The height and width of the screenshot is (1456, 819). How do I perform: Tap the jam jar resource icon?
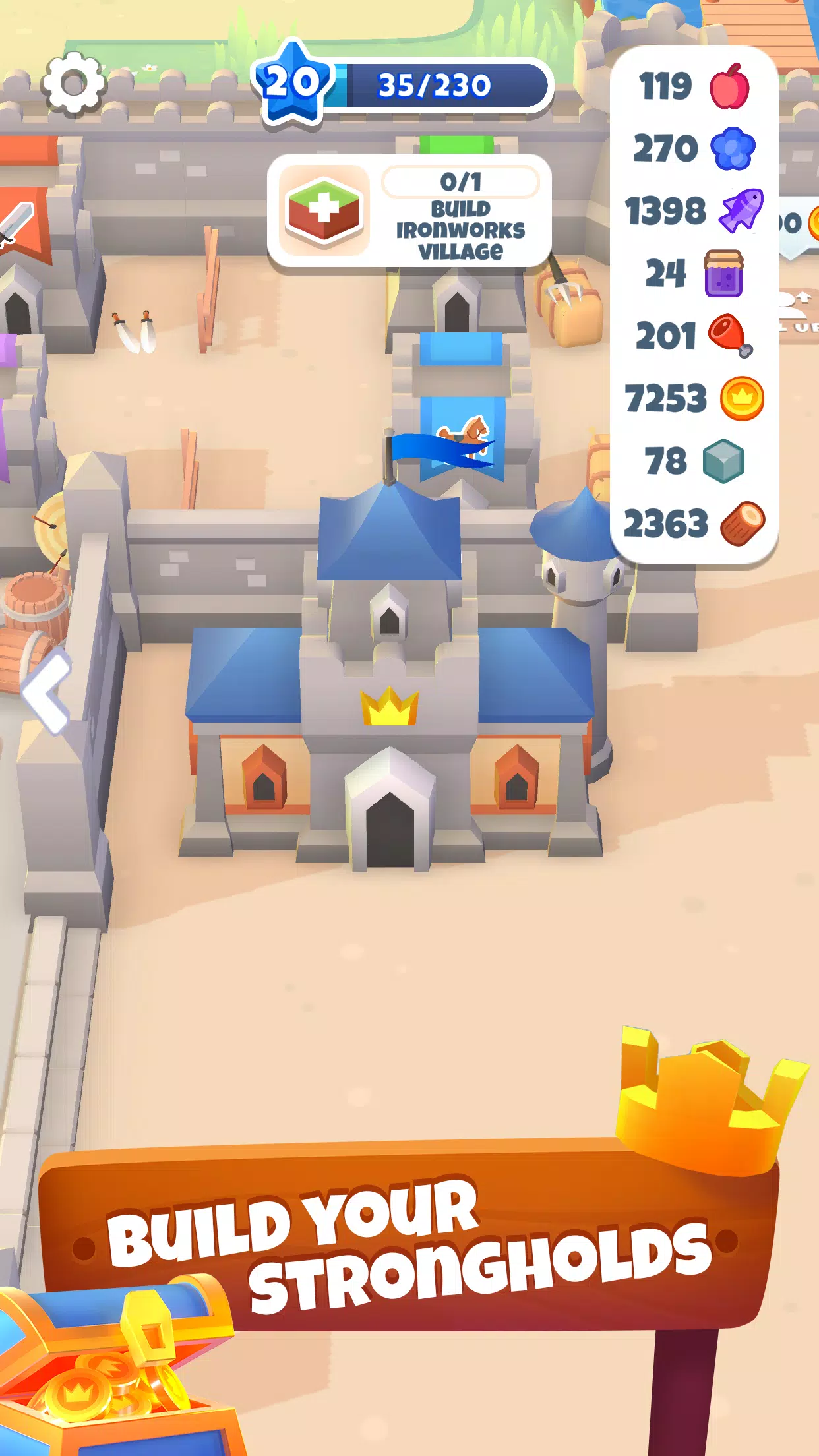click(x=726, y=272)
